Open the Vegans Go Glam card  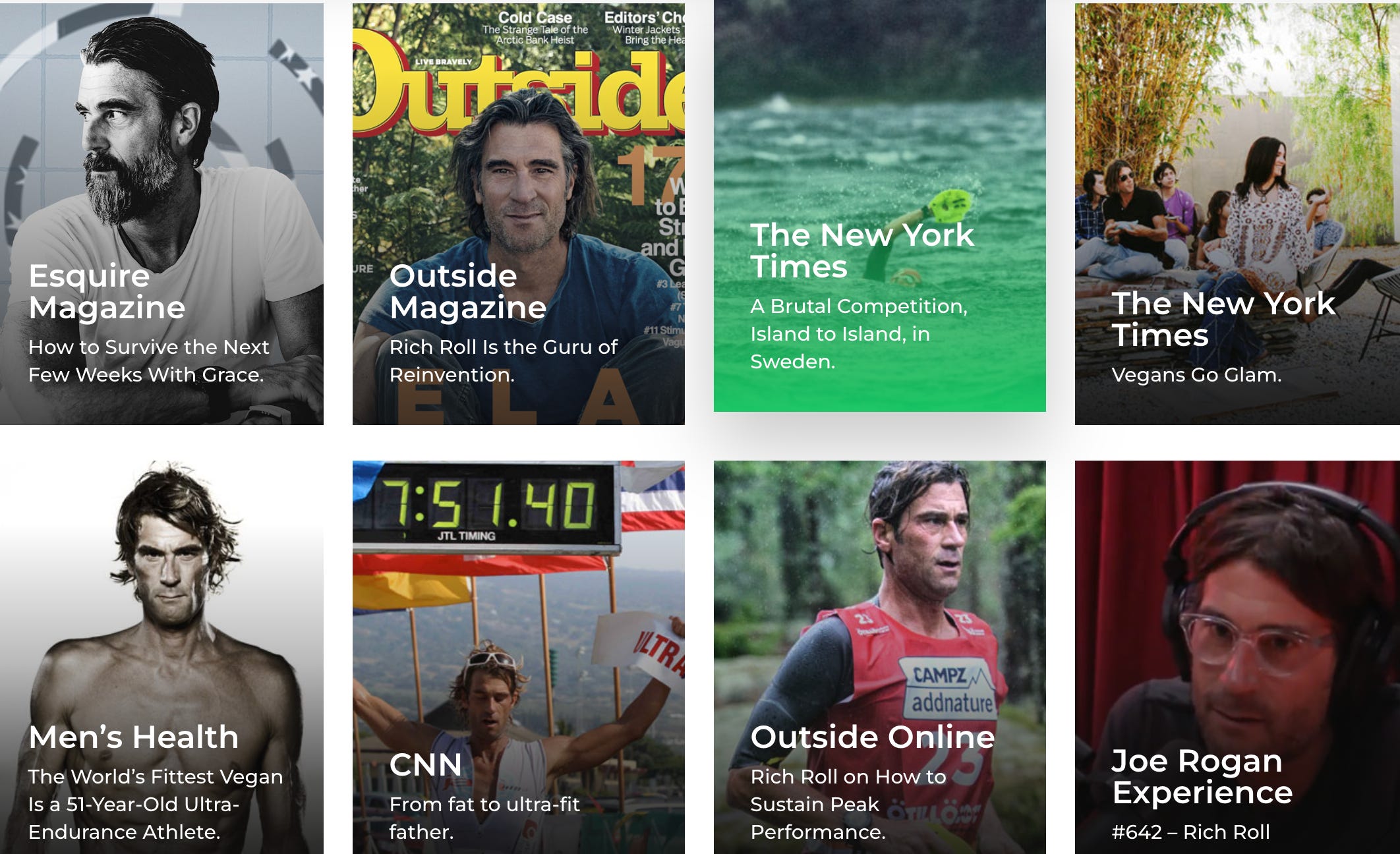pyautogui.click(x=1237, y=214)
